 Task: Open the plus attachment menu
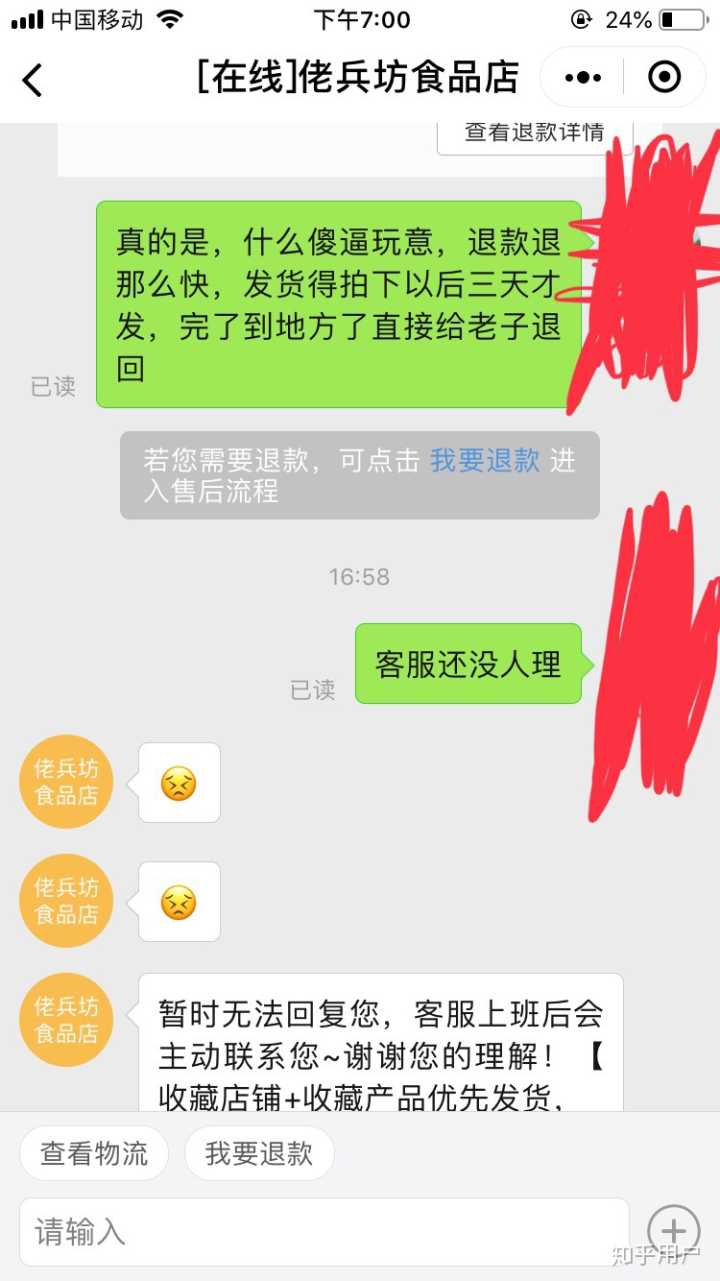[674, 1231]
